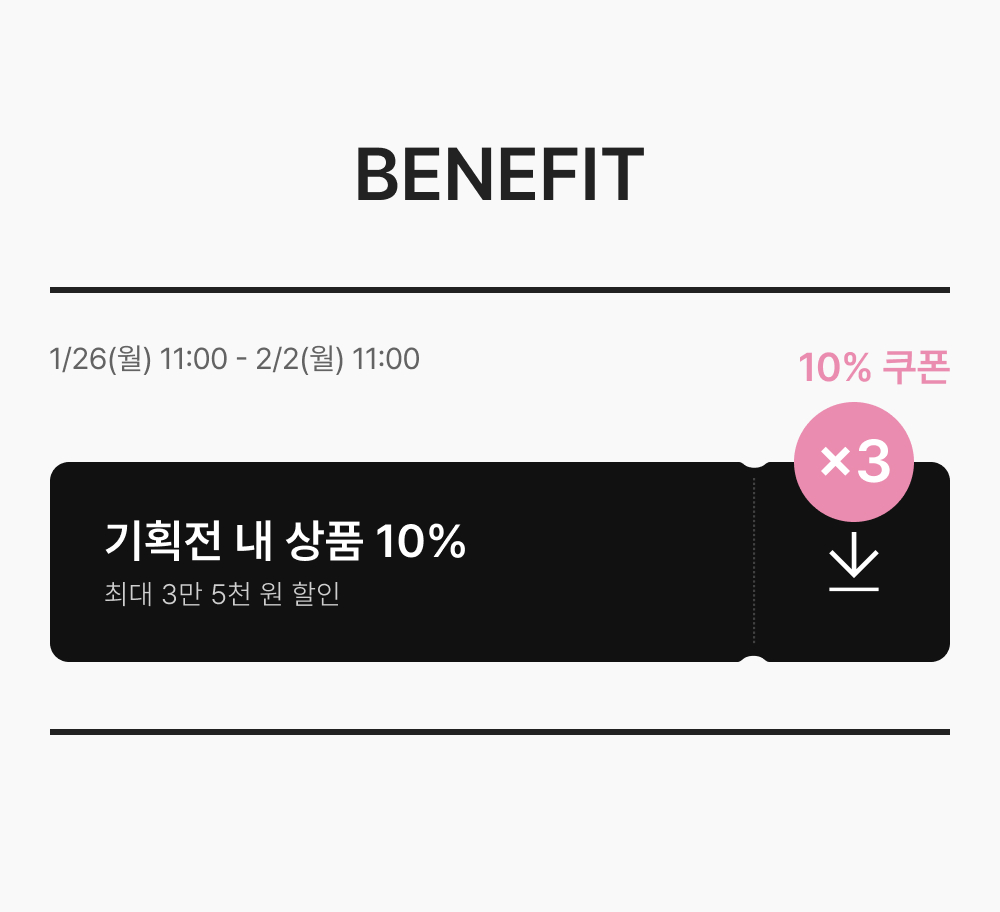Download the 10% exhibition product coupon

point(853,570)
